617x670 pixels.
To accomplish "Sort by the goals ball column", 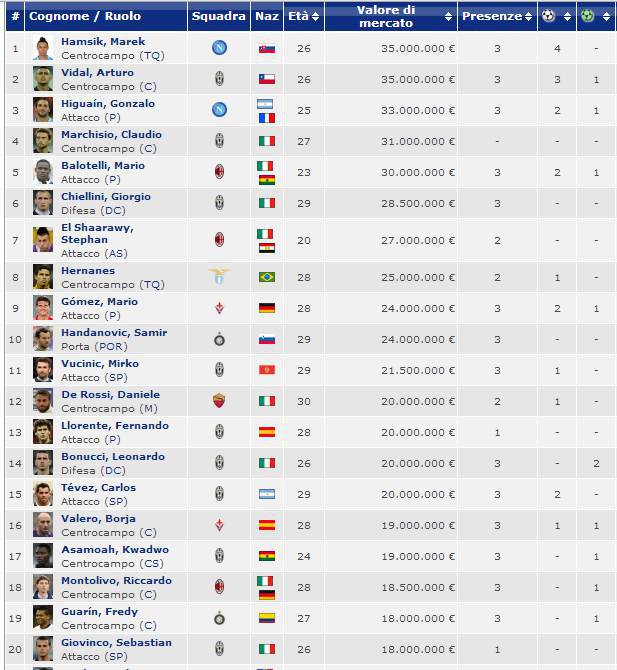I will pos(552,17).
